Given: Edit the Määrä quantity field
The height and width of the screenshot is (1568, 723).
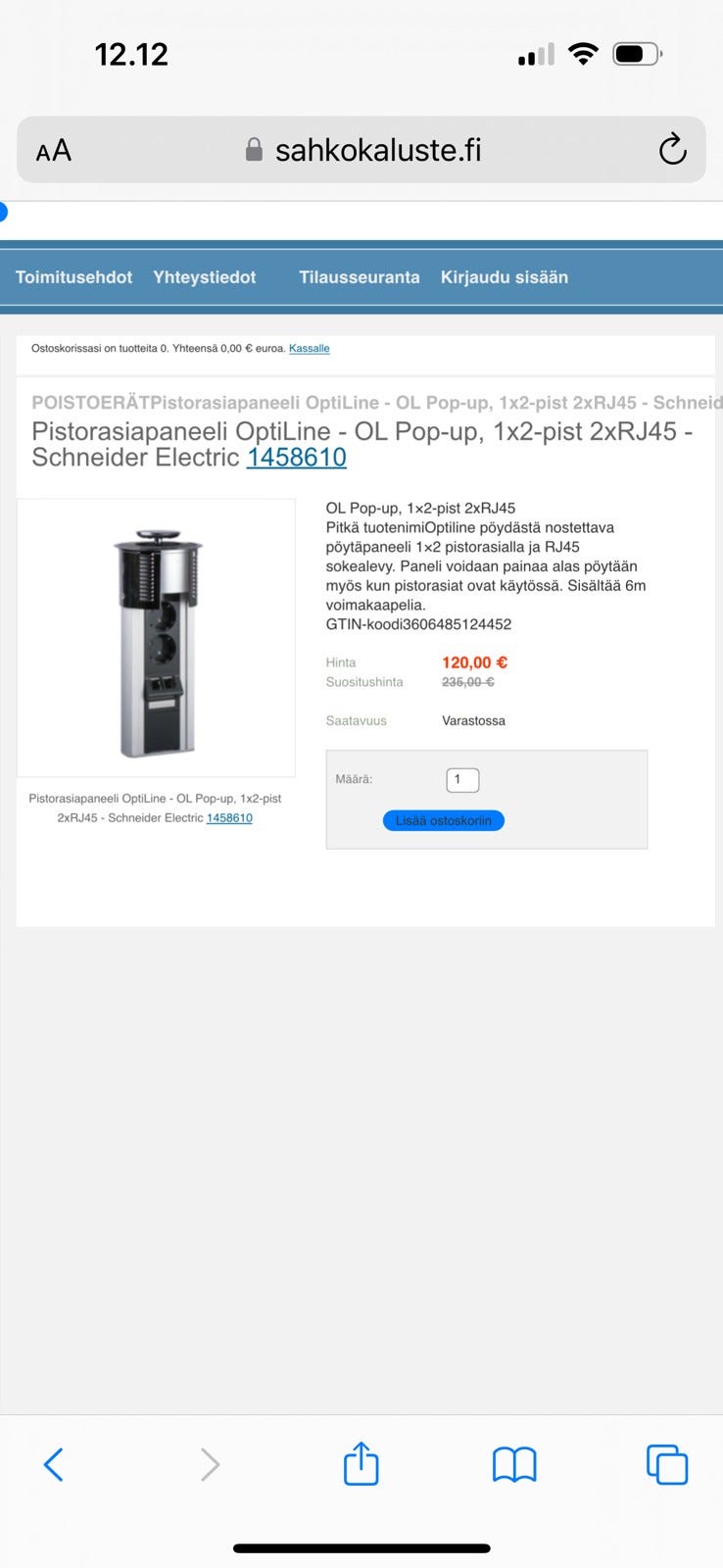Looking at the screenshot, I should click(x=462, y=780).
